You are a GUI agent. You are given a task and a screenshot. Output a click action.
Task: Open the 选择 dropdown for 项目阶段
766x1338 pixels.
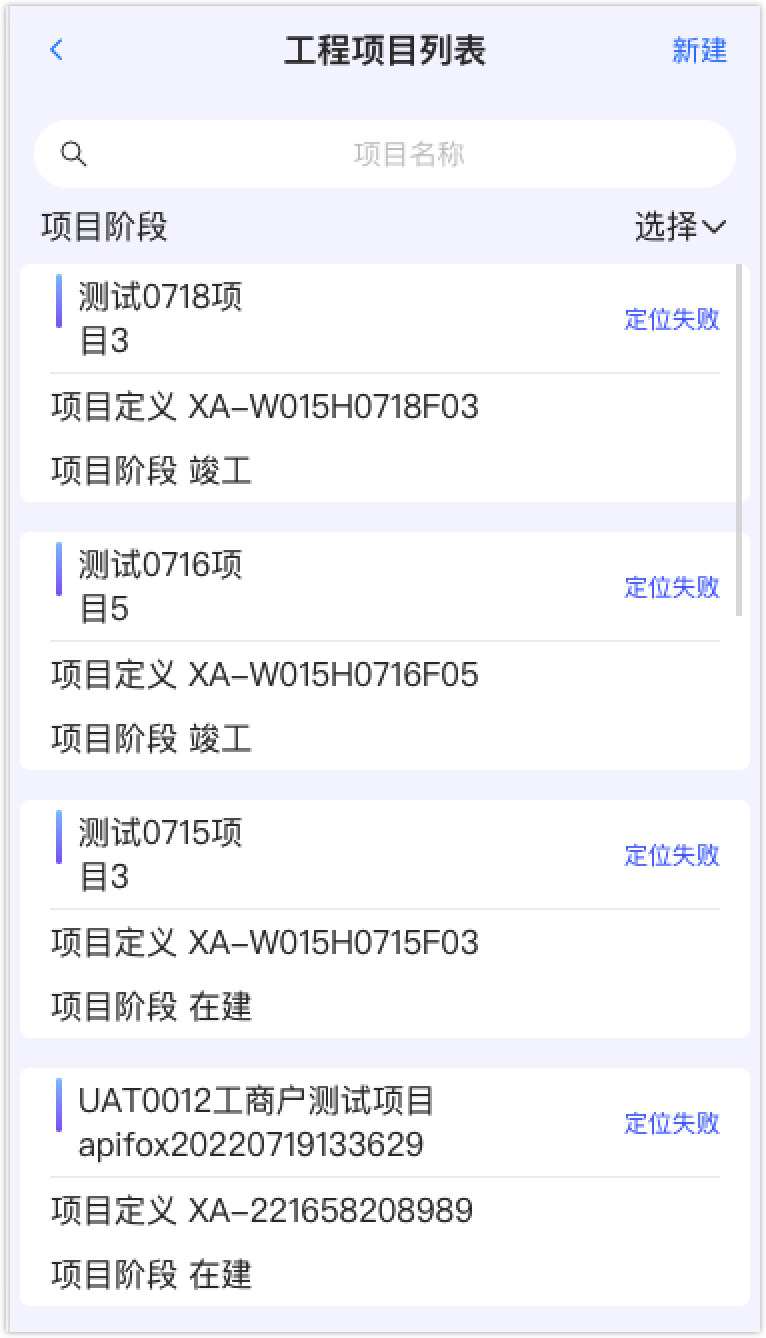click(x=680, y=227)
